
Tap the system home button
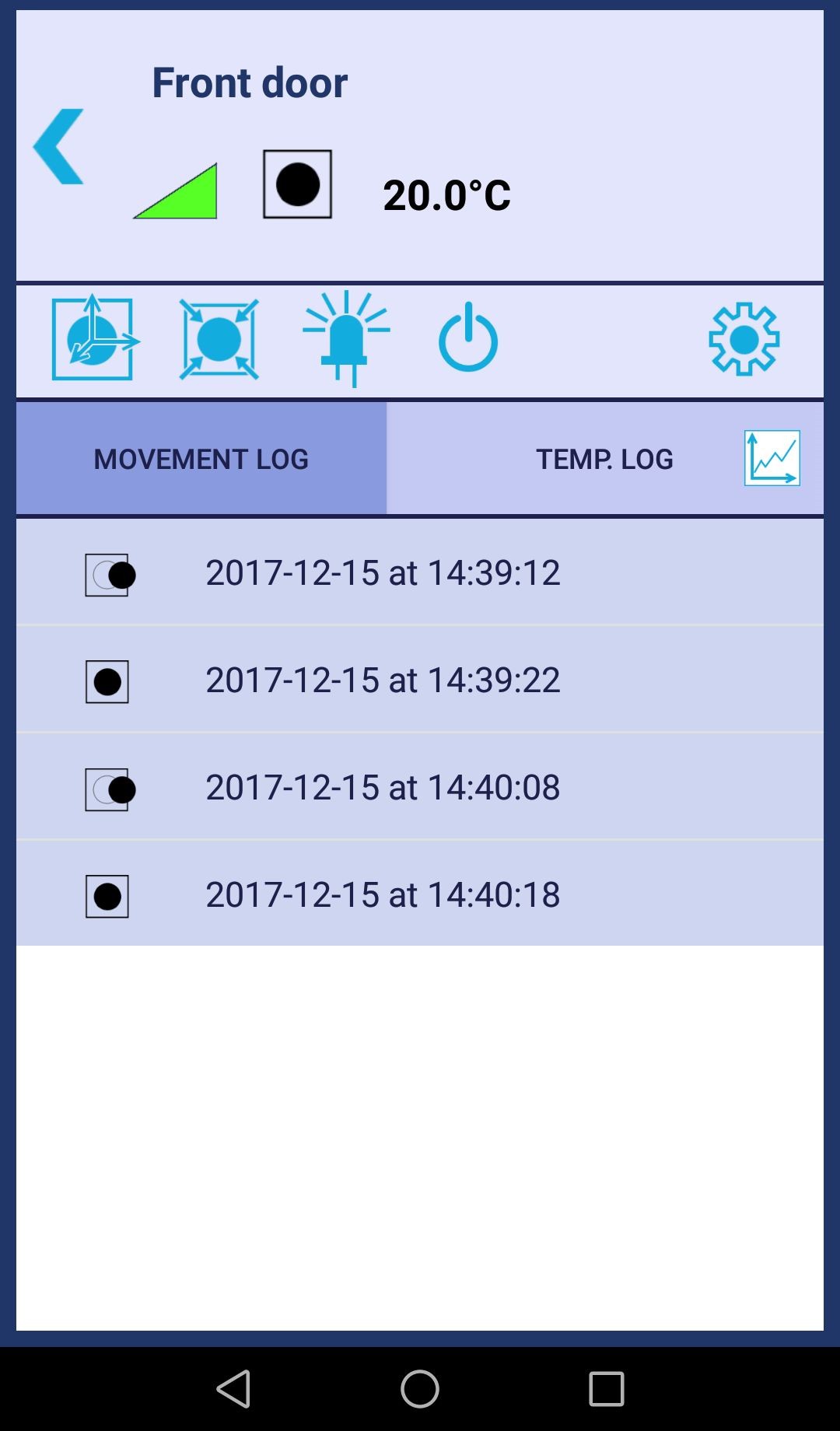(420, 1389)
